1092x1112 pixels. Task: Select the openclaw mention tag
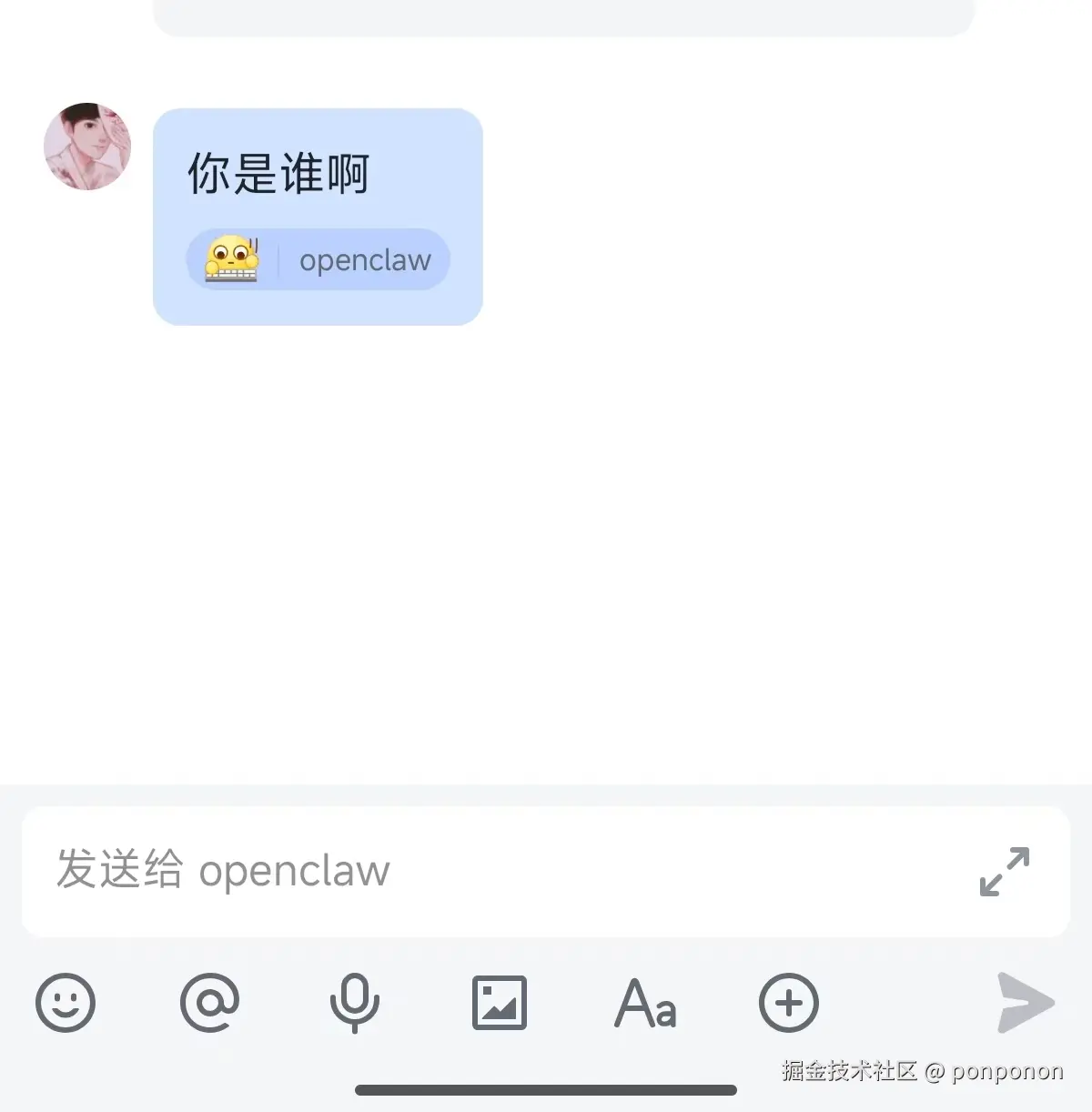pyautogui.click(x=318, y=259)
